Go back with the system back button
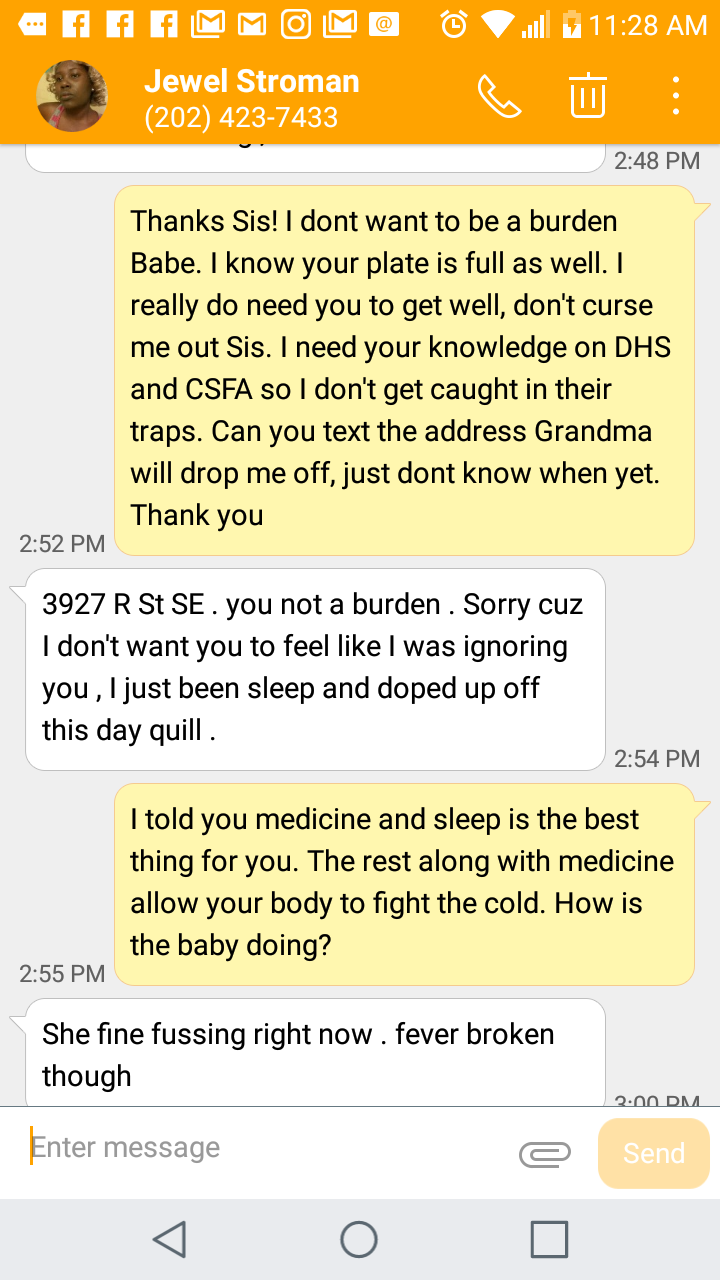This screenshot has height=1280, width=720. click(170, 1239)
